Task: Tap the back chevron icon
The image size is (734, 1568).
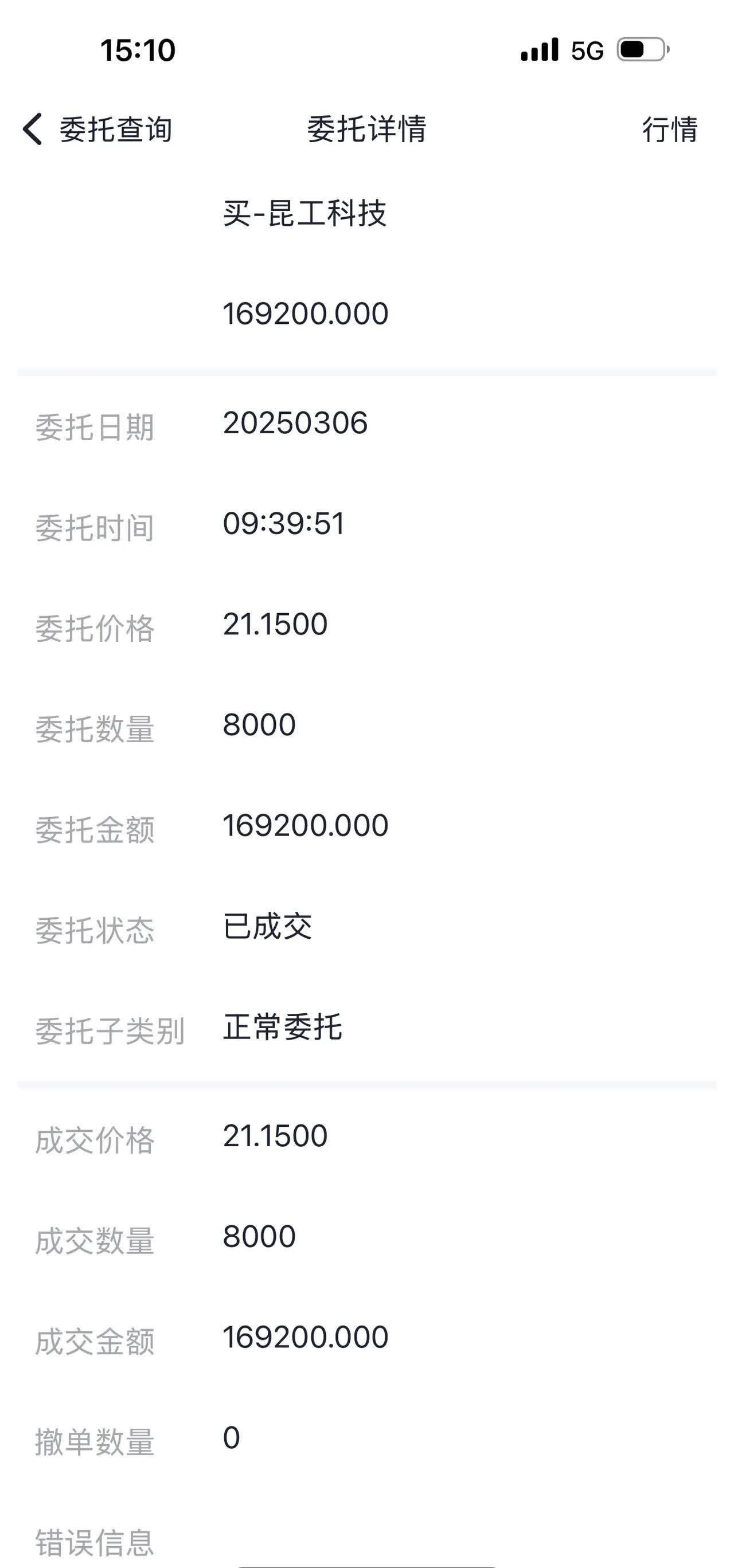Action: 32,128
